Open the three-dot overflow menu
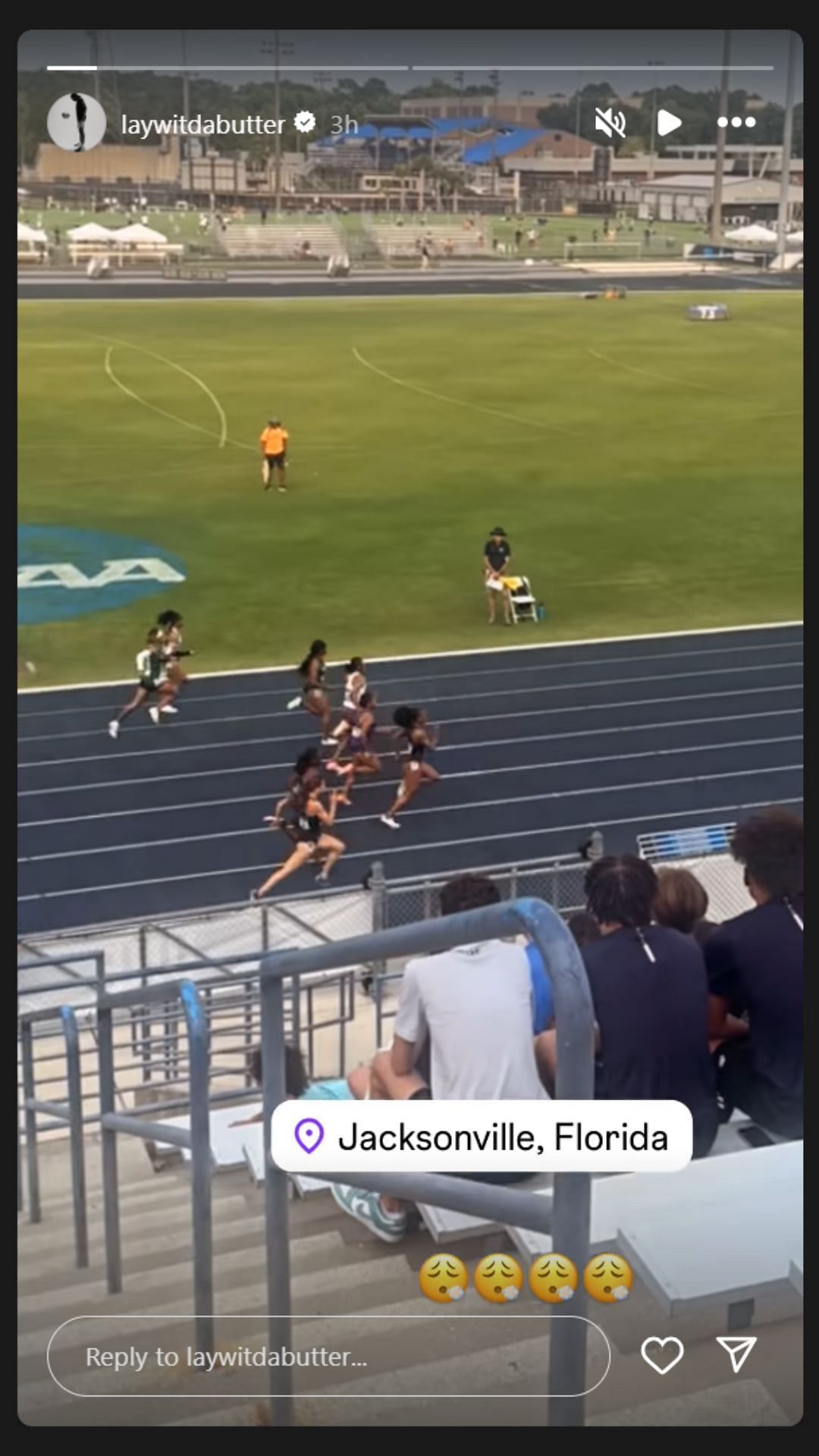The image size is (819, 1456). tap(736, 122)
